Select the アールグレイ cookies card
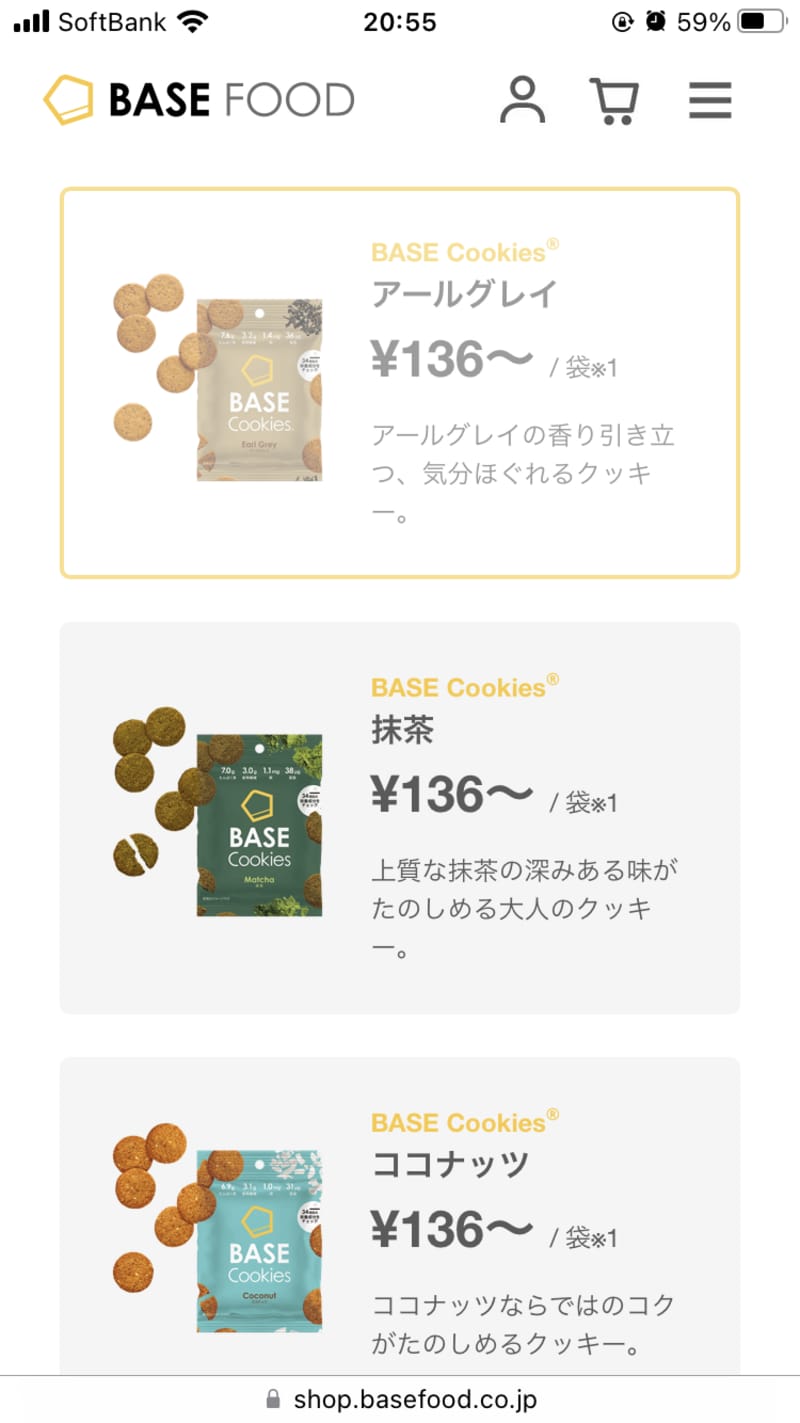This screenshot has height=1423, width=800. [400, 383]
